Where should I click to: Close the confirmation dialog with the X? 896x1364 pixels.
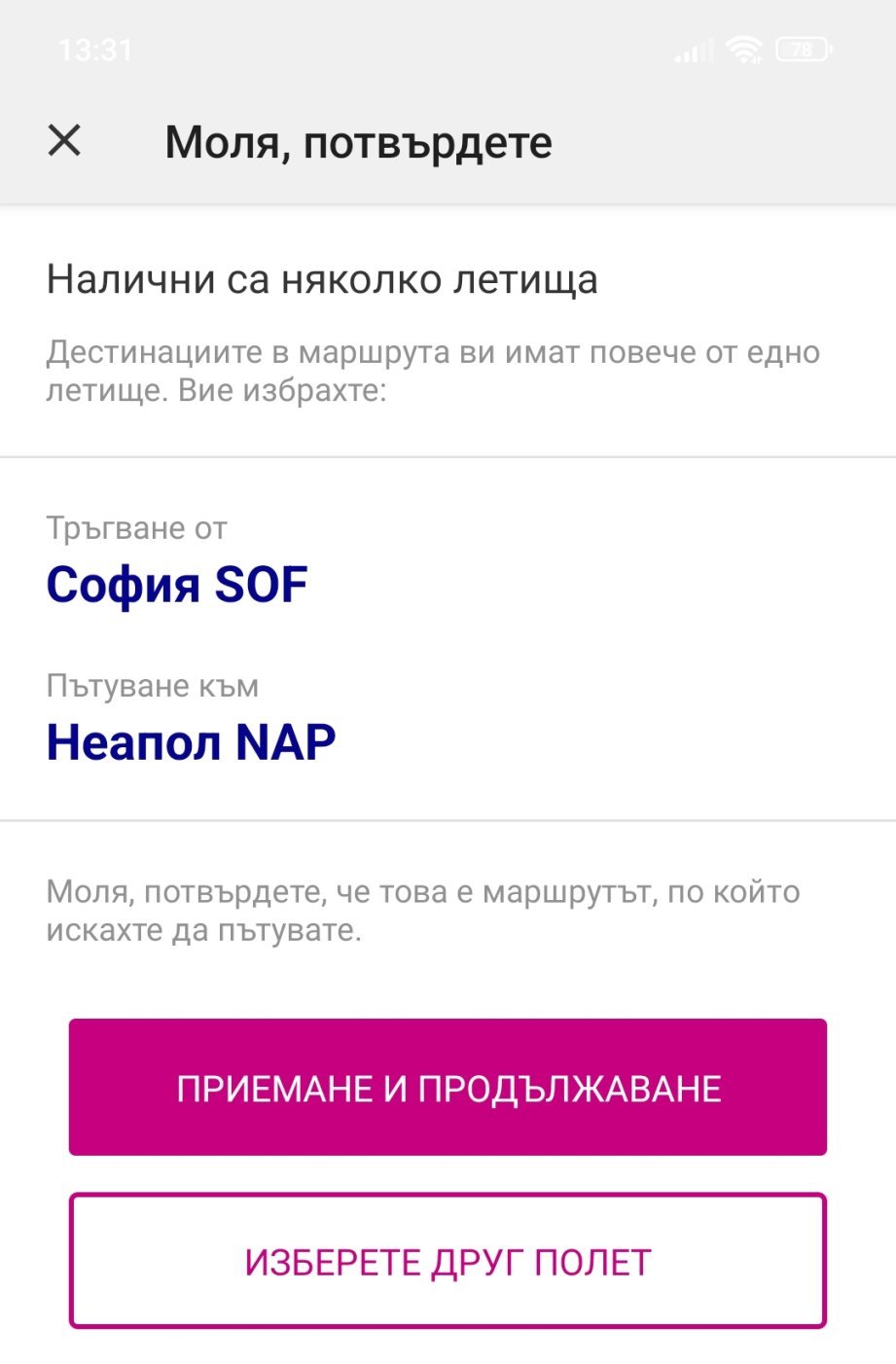click(64, 141)
